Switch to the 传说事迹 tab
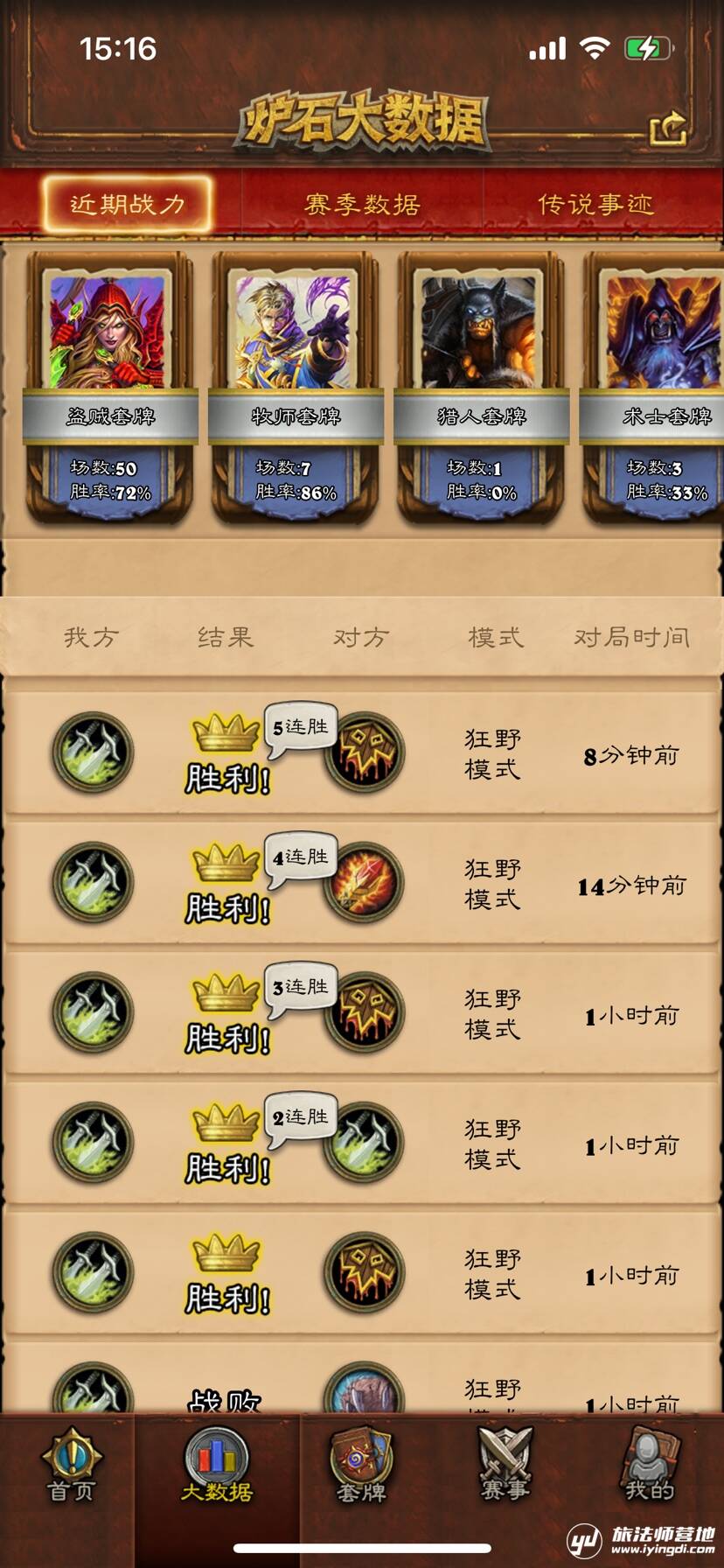Viewport: 724px width, 1568px height. [x=595, y=204]
